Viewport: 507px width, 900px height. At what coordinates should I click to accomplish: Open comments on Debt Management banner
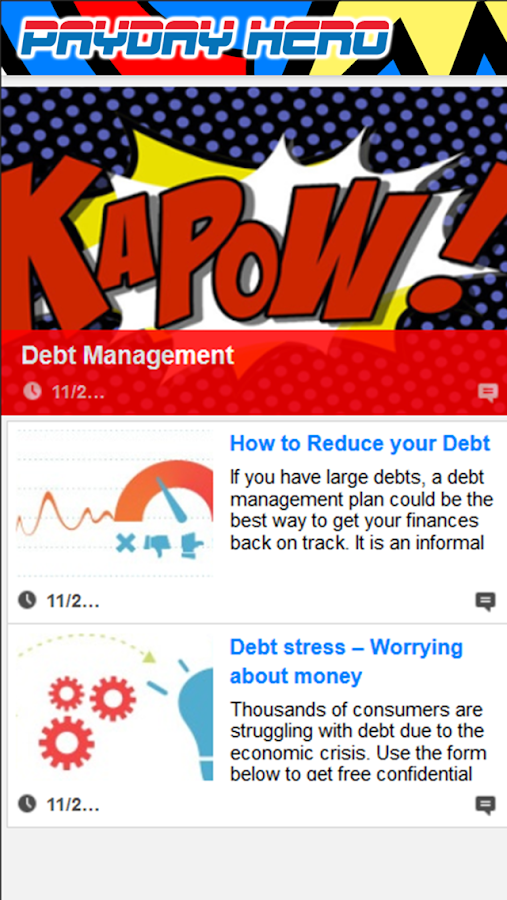pyautogui.click(x=488, y=393)
